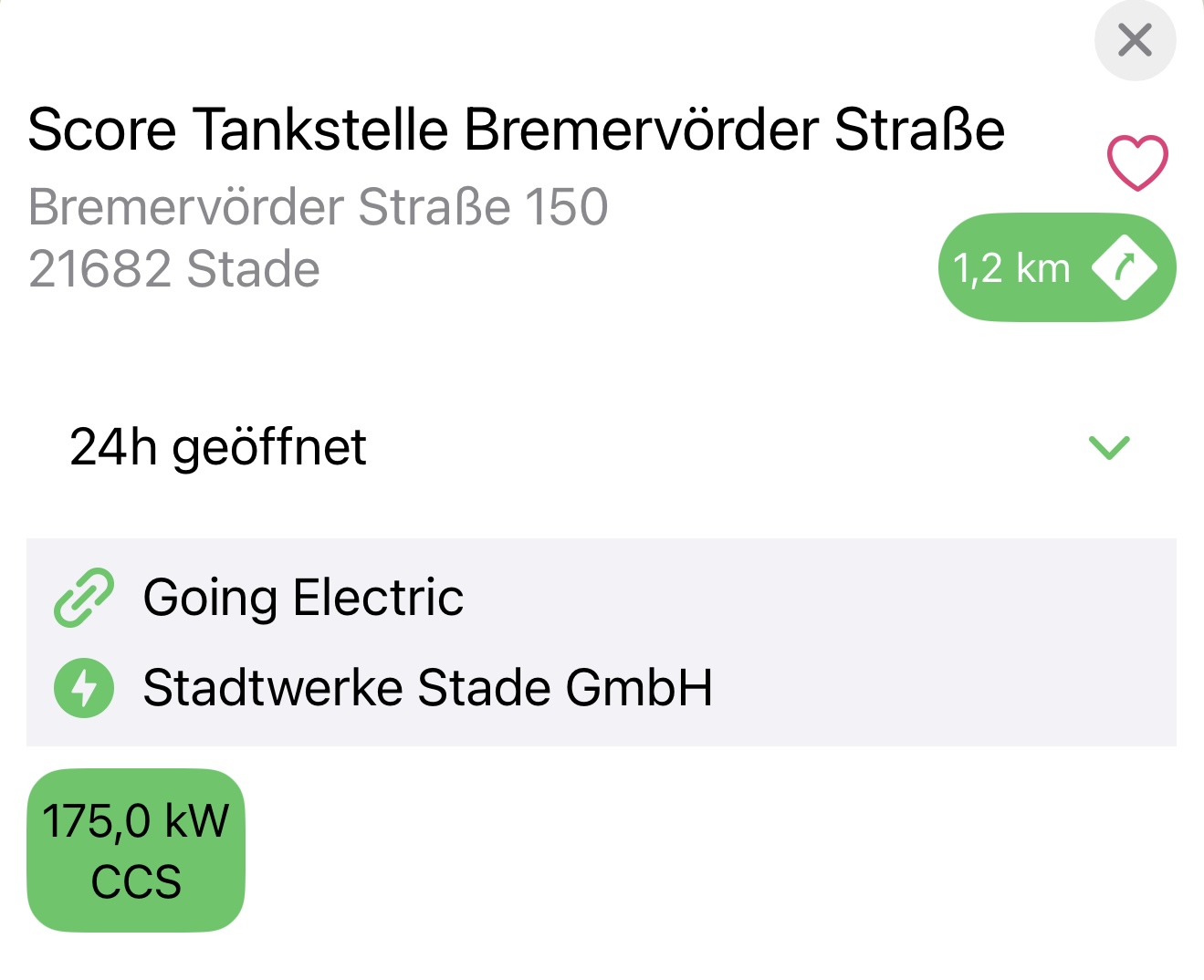Viewport: 1204px width, 980px height.
Task: Expand the 24h geöffnet opening hours
Action: pos(1109,447)
